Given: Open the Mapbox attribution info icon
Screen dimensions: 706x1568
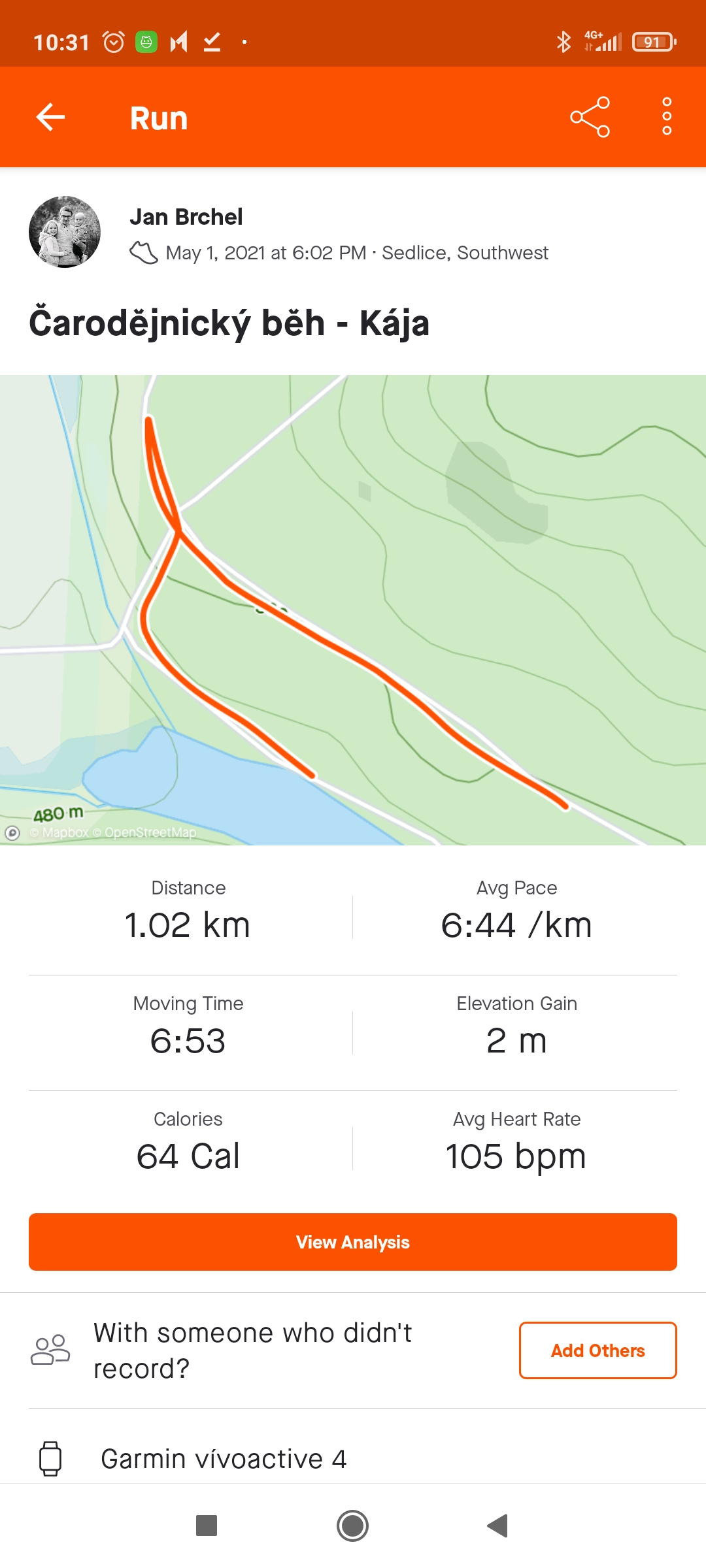Looking at the screenshot, I should (12, 833).
